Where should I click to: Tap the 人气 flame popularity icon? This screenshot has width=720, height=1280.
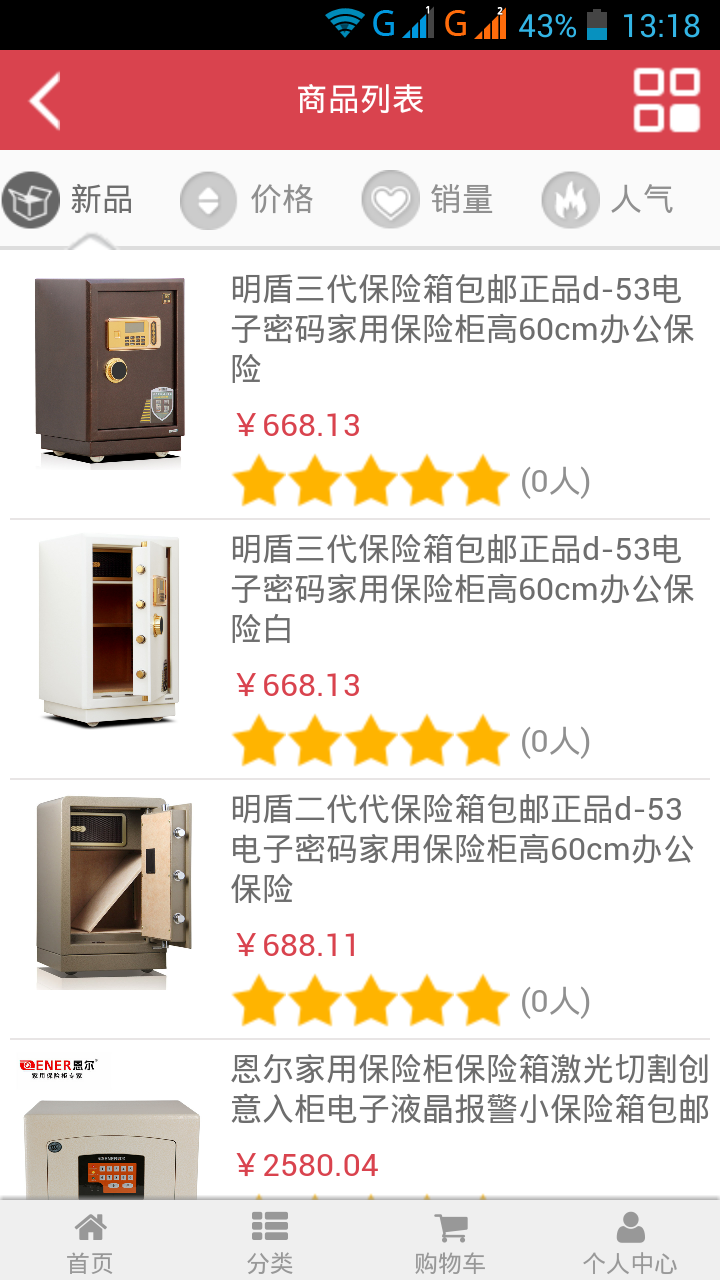570,199
